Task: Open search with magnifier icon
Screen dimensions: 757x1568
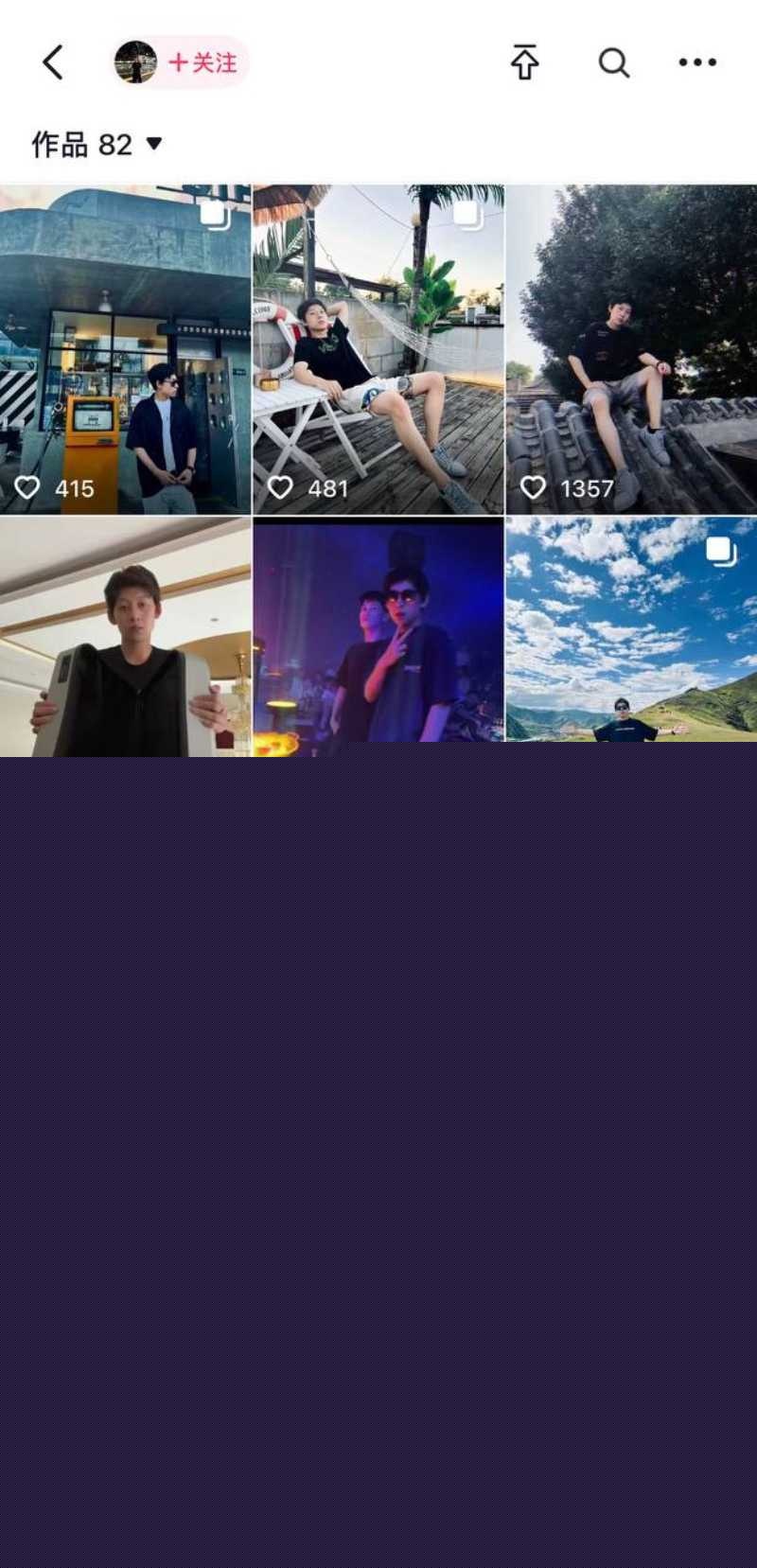Action: tap(613, 62)
